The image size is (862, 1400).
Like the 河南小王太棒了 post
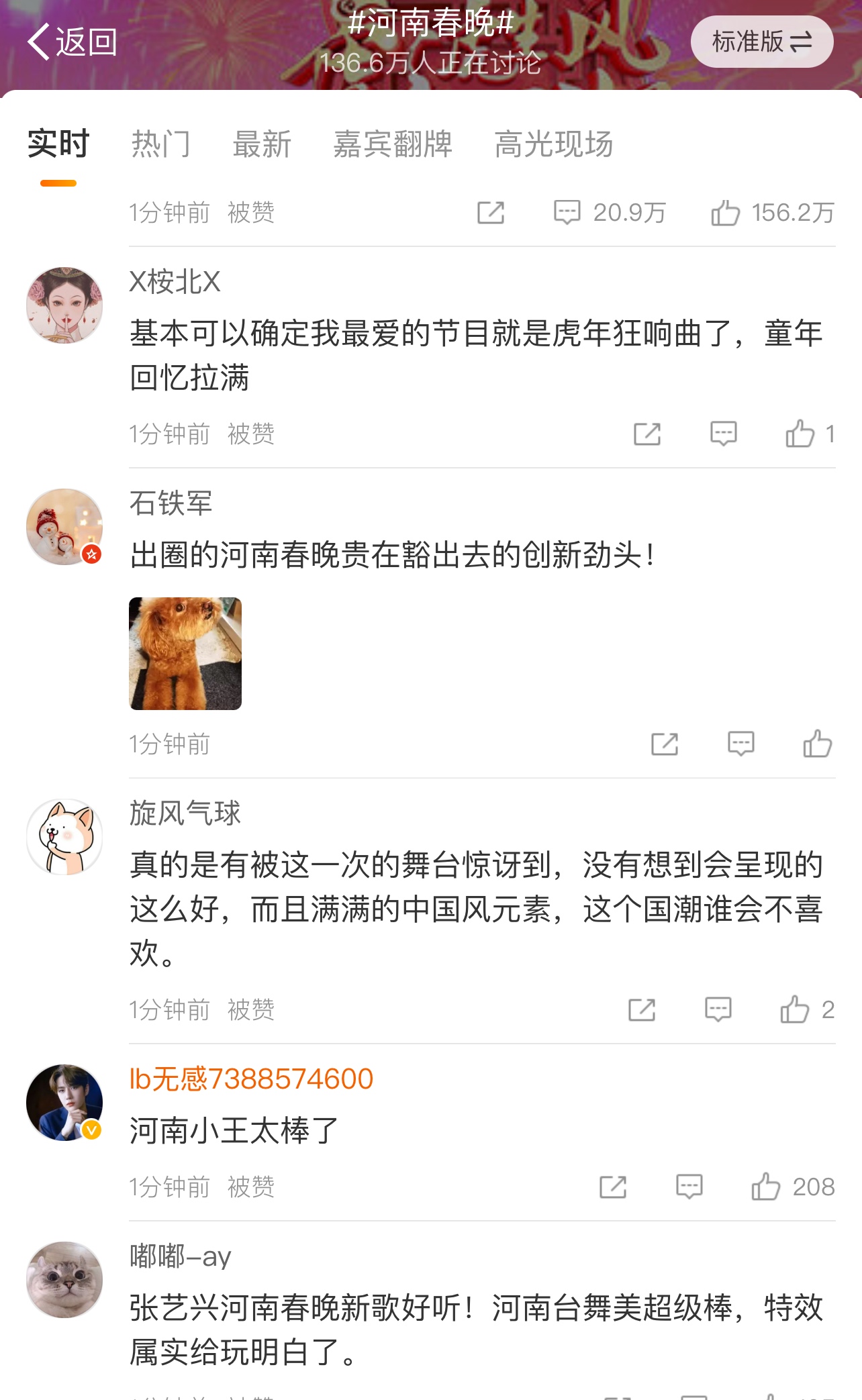pos(766,1187)
